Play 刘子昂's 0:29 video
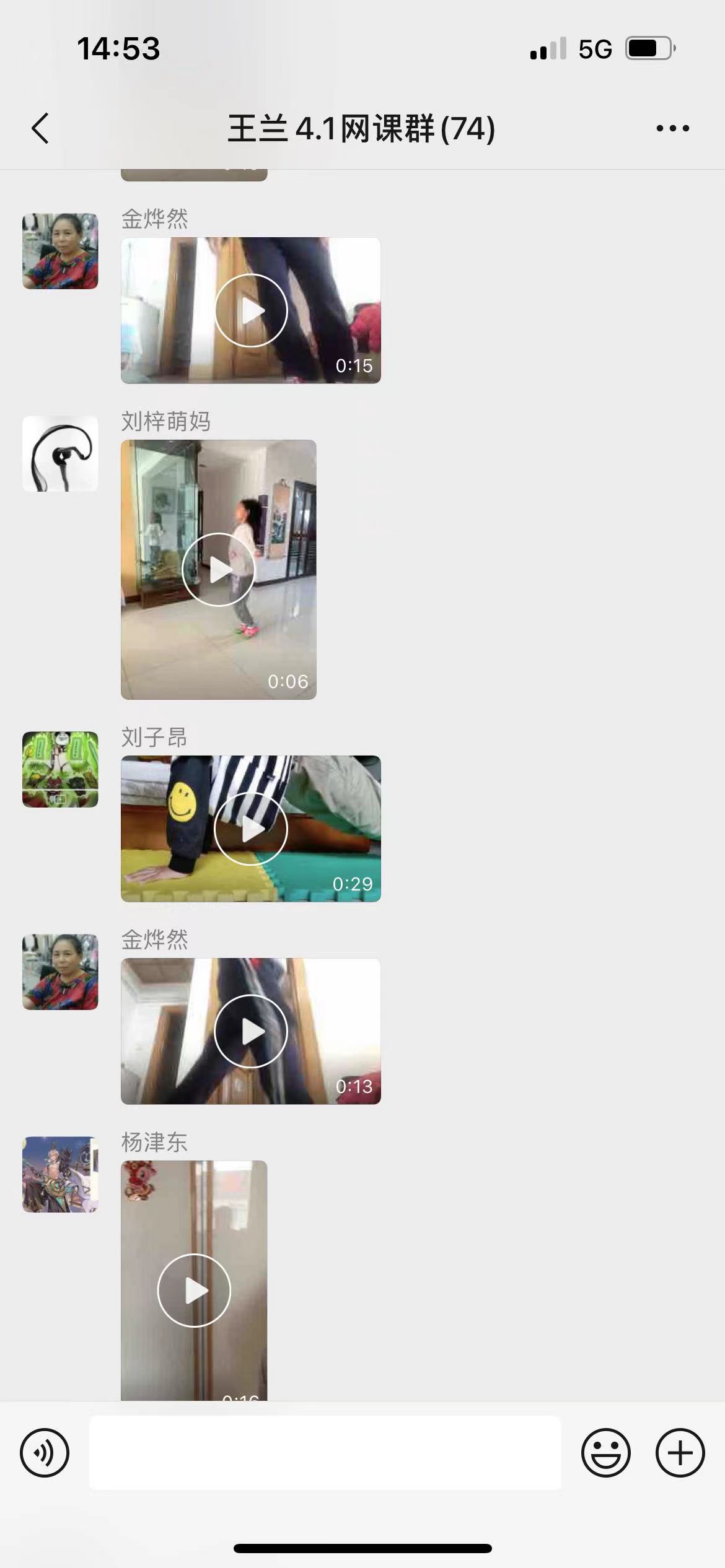The image size is (725, 1568). pos(251,829)
